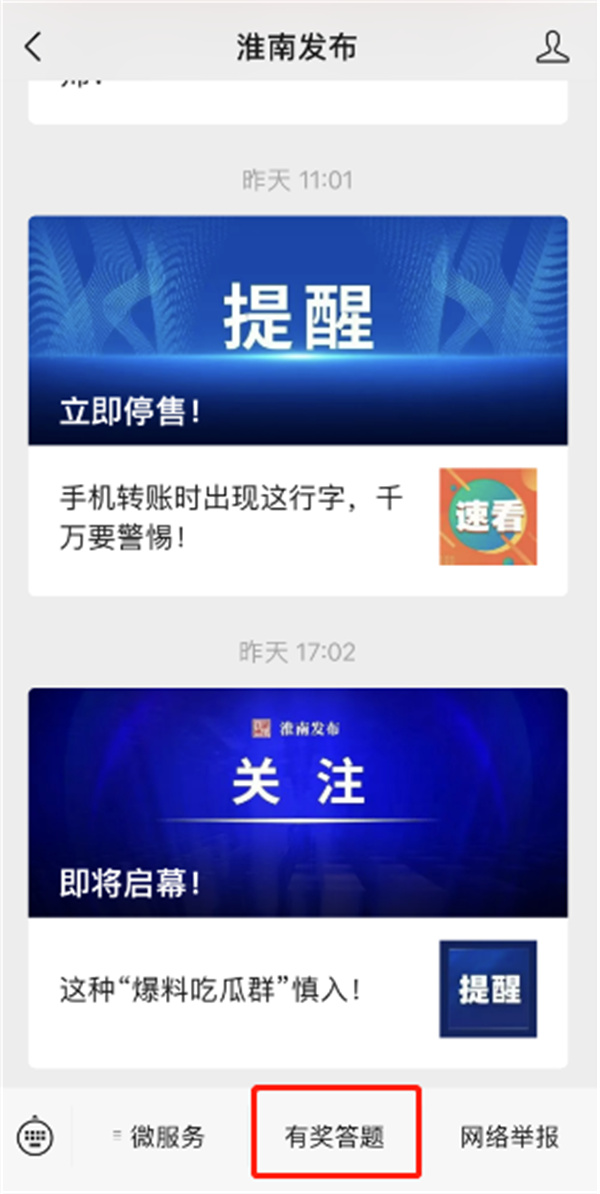
Task: Open the account profile icon
Action: [552, 46]
